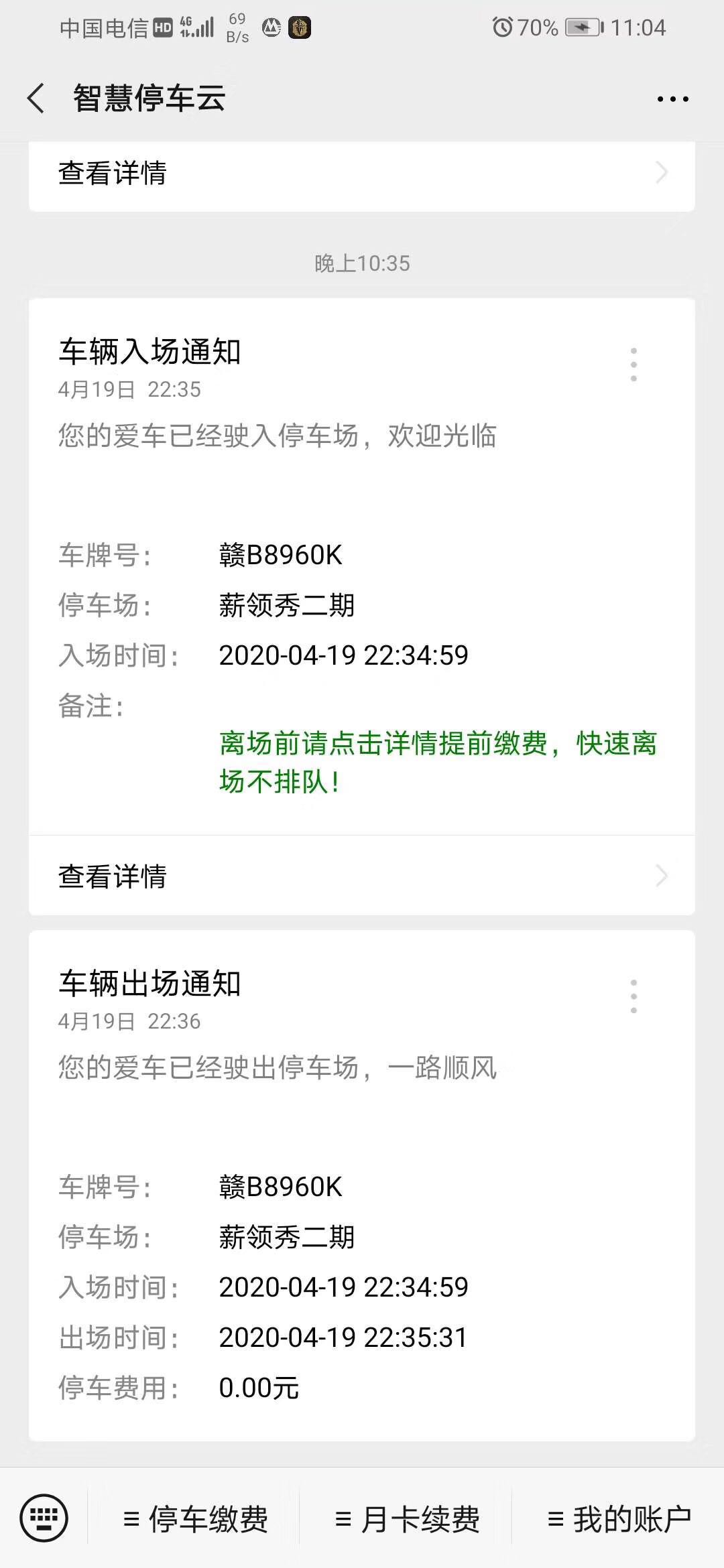Tap the back arrow to exit 智慧停车云
The image size is (724, 1568).
(x=36, y=97)
